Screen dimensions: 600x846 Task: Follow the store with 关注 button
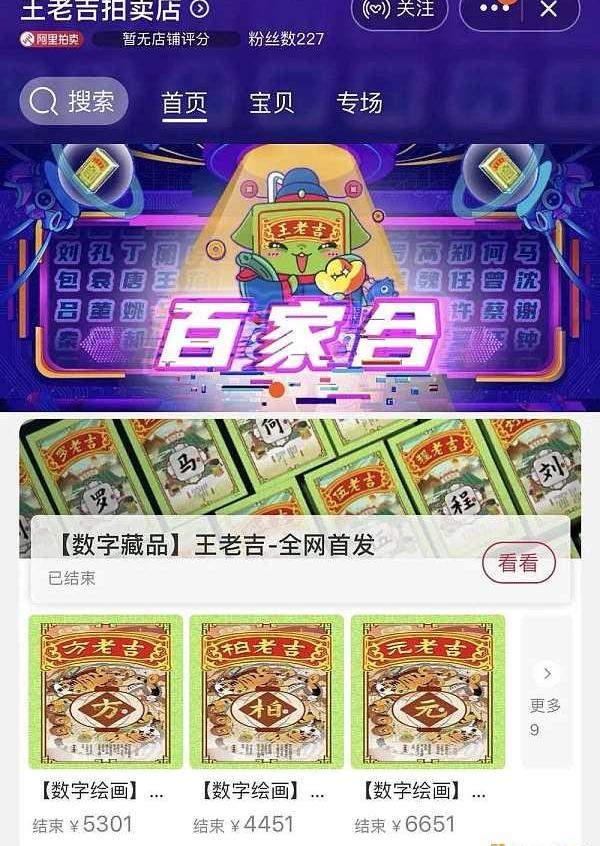(399, 10)
